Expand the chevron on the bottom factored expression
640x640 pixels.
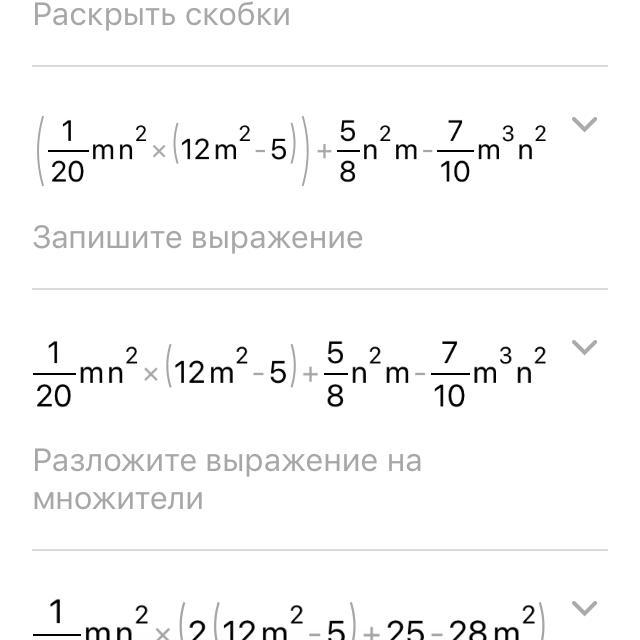click(x=584, y=607)
